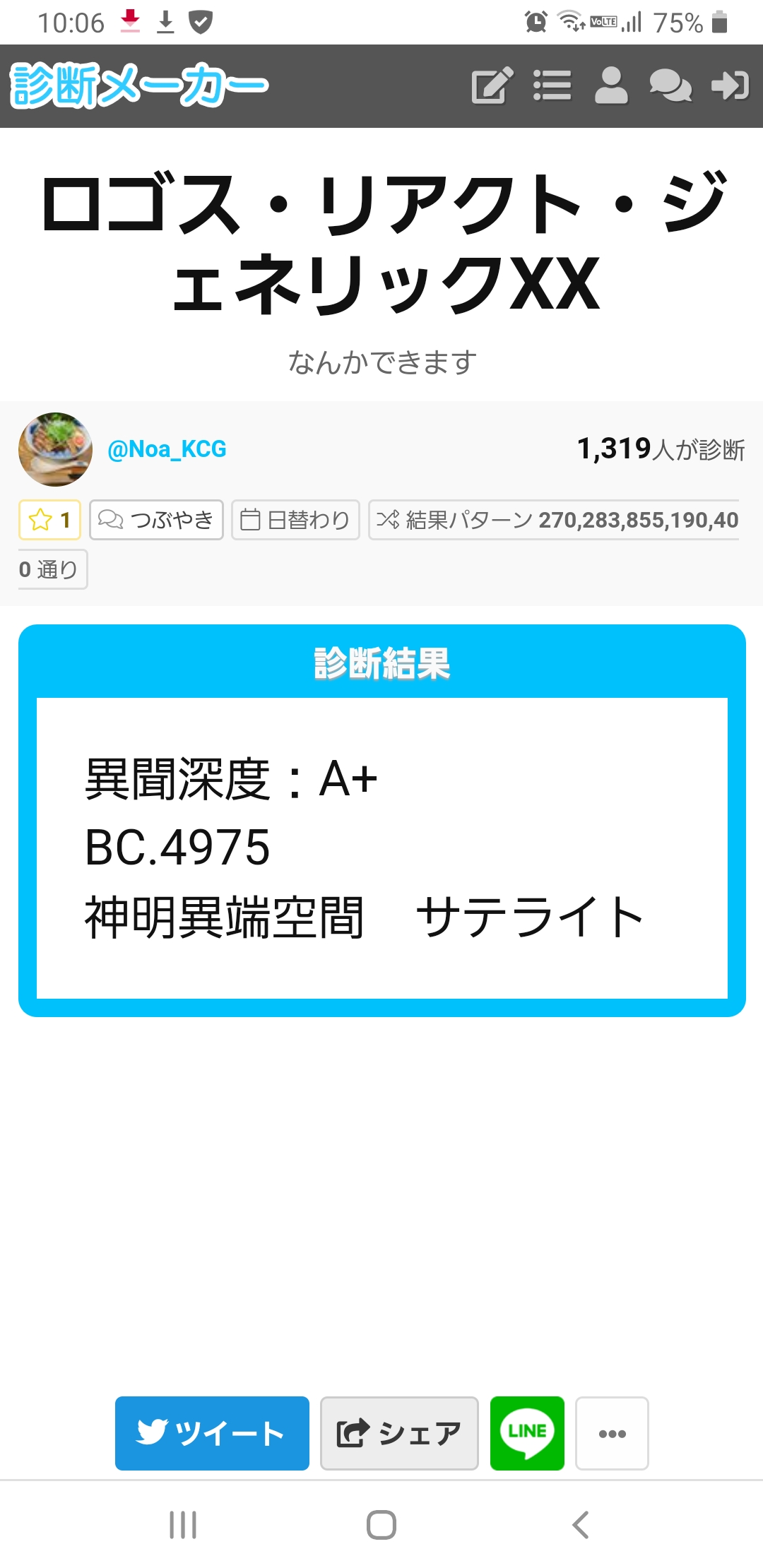Open the create diagnosis pencil icon
The image size is (763, 1568).
(492, 86)
